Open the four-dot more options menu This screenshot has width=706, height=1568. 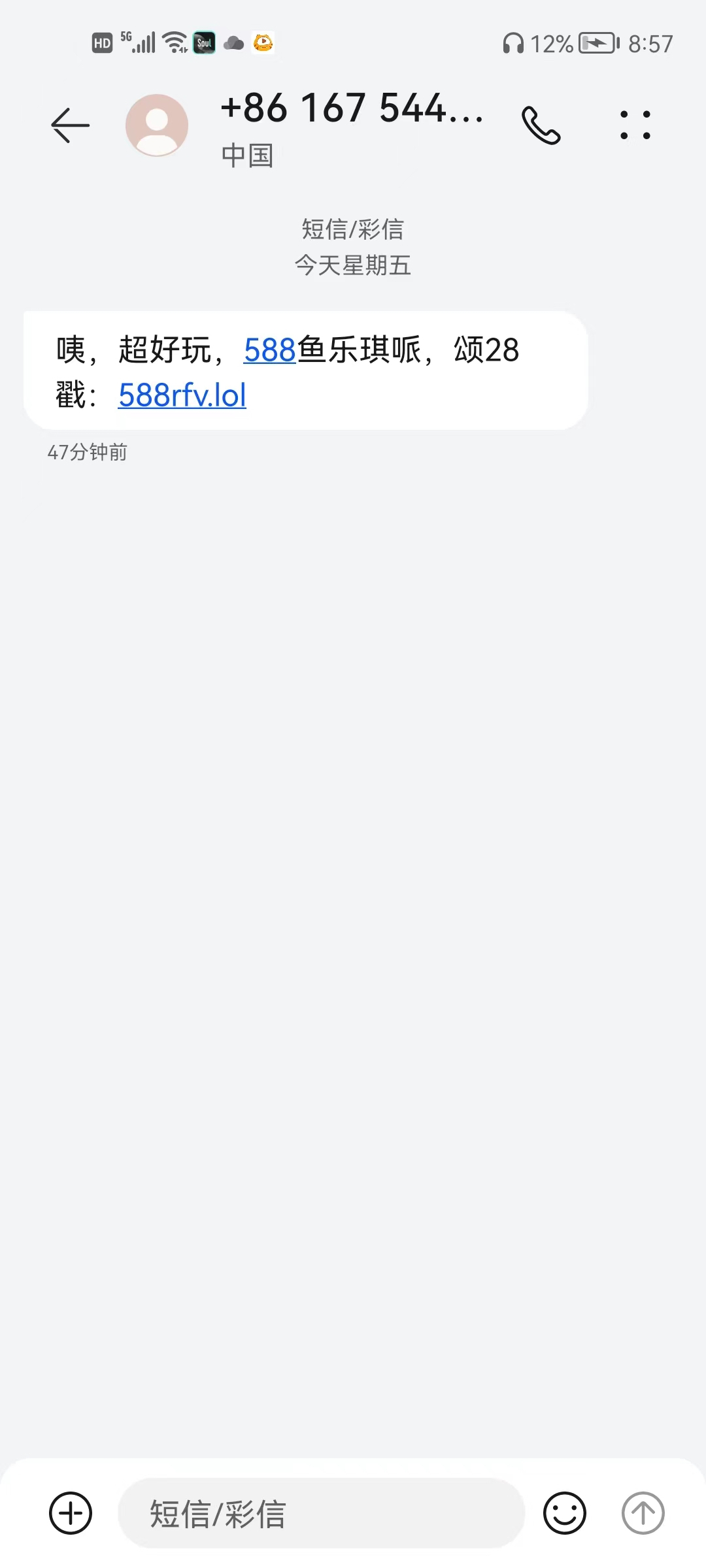635,125
